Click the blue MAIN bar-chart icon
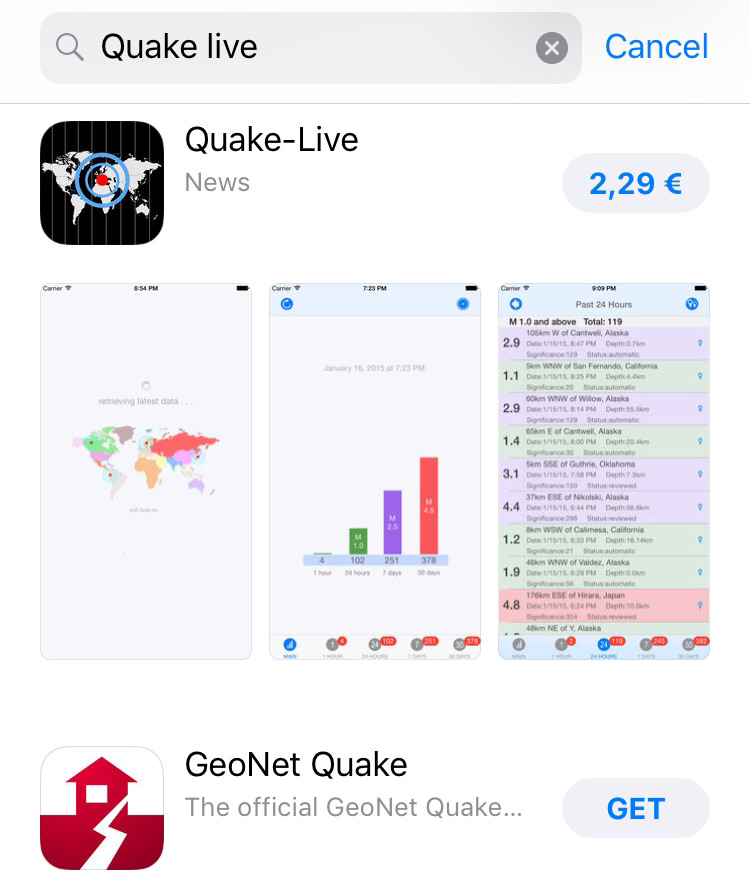Image resolution: width=750 pixels, height=890 pixels. point(289,643)
